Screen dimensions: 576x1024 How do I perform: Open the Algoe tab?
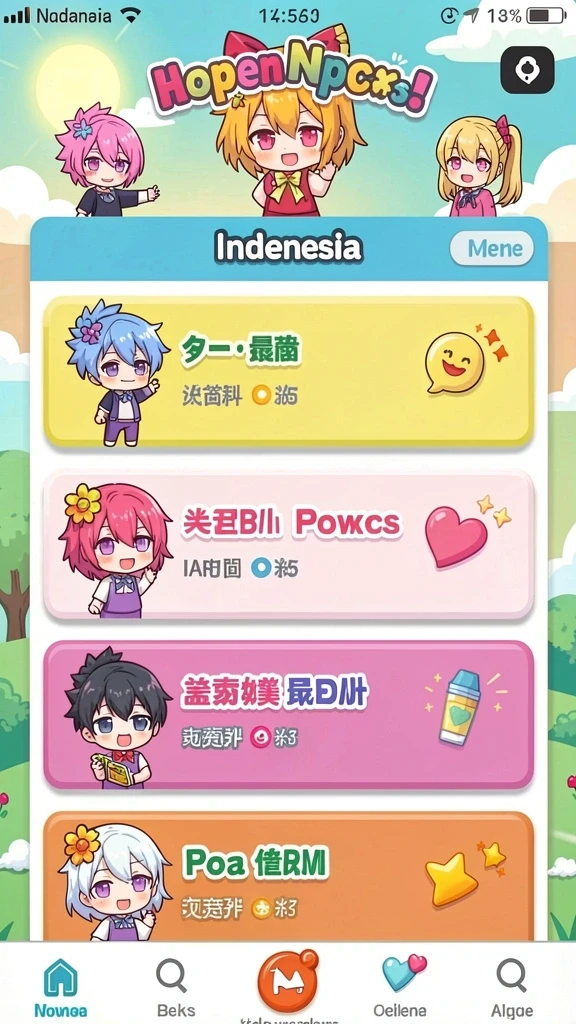point(511,987)
